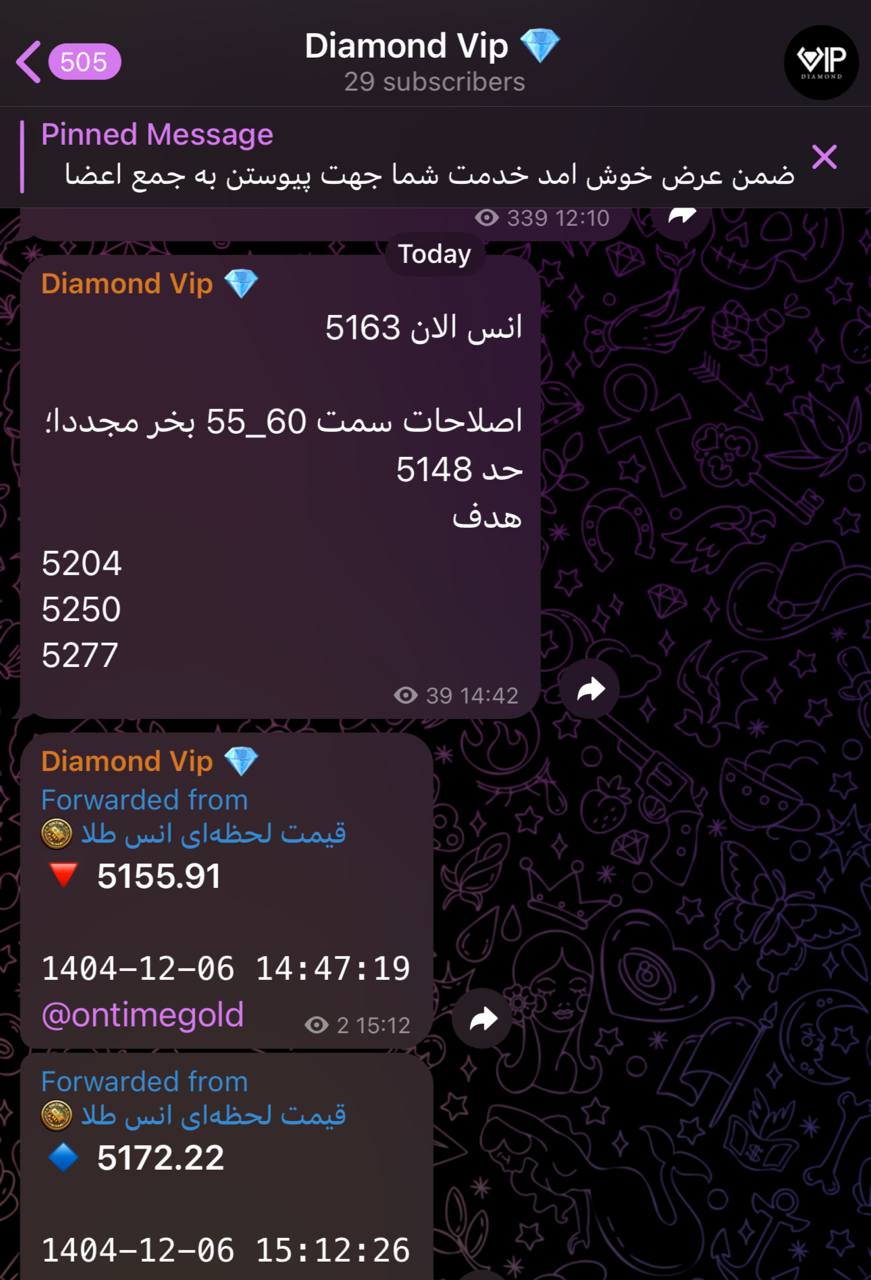Tap the forward arrow on the 5155.91 message
Image resolution: width=871 pixels, height=1280 pixels.
483,1019
